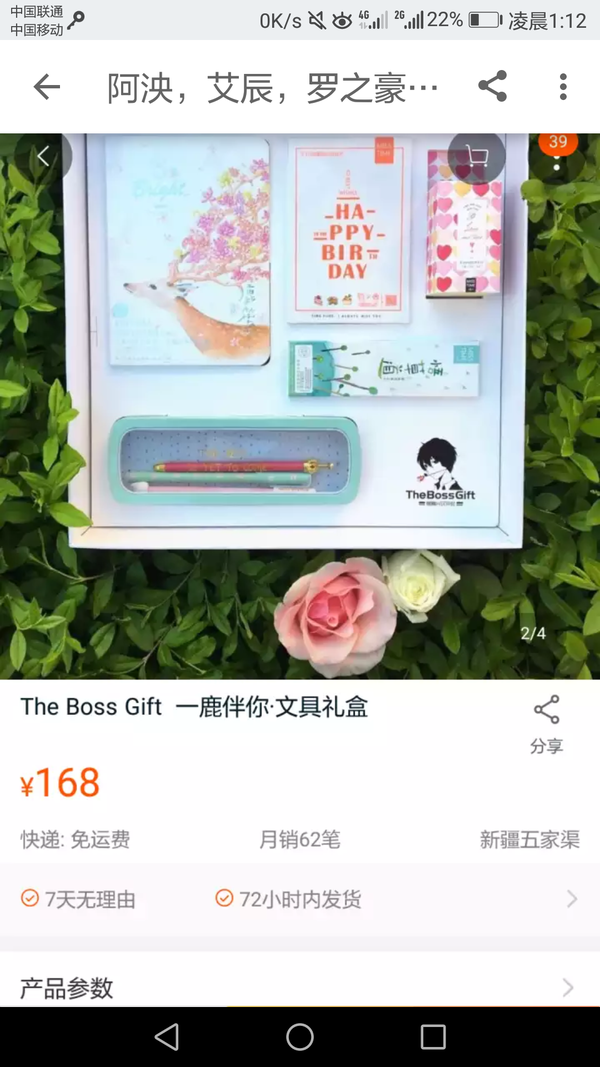Share this page from the top bar

pyautogui.click(x=493, y=86)
